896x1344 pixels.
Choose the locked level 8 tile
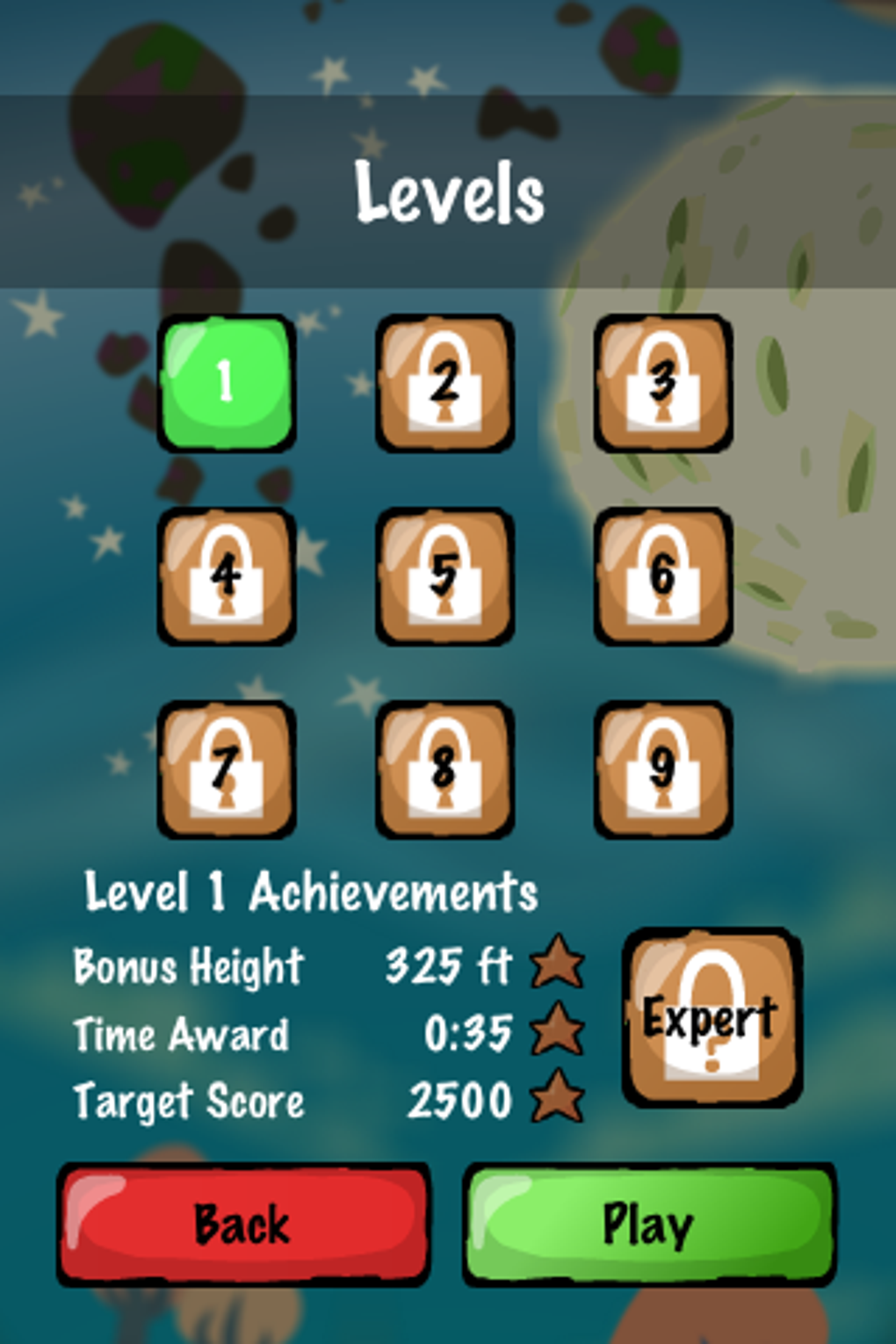445,770
